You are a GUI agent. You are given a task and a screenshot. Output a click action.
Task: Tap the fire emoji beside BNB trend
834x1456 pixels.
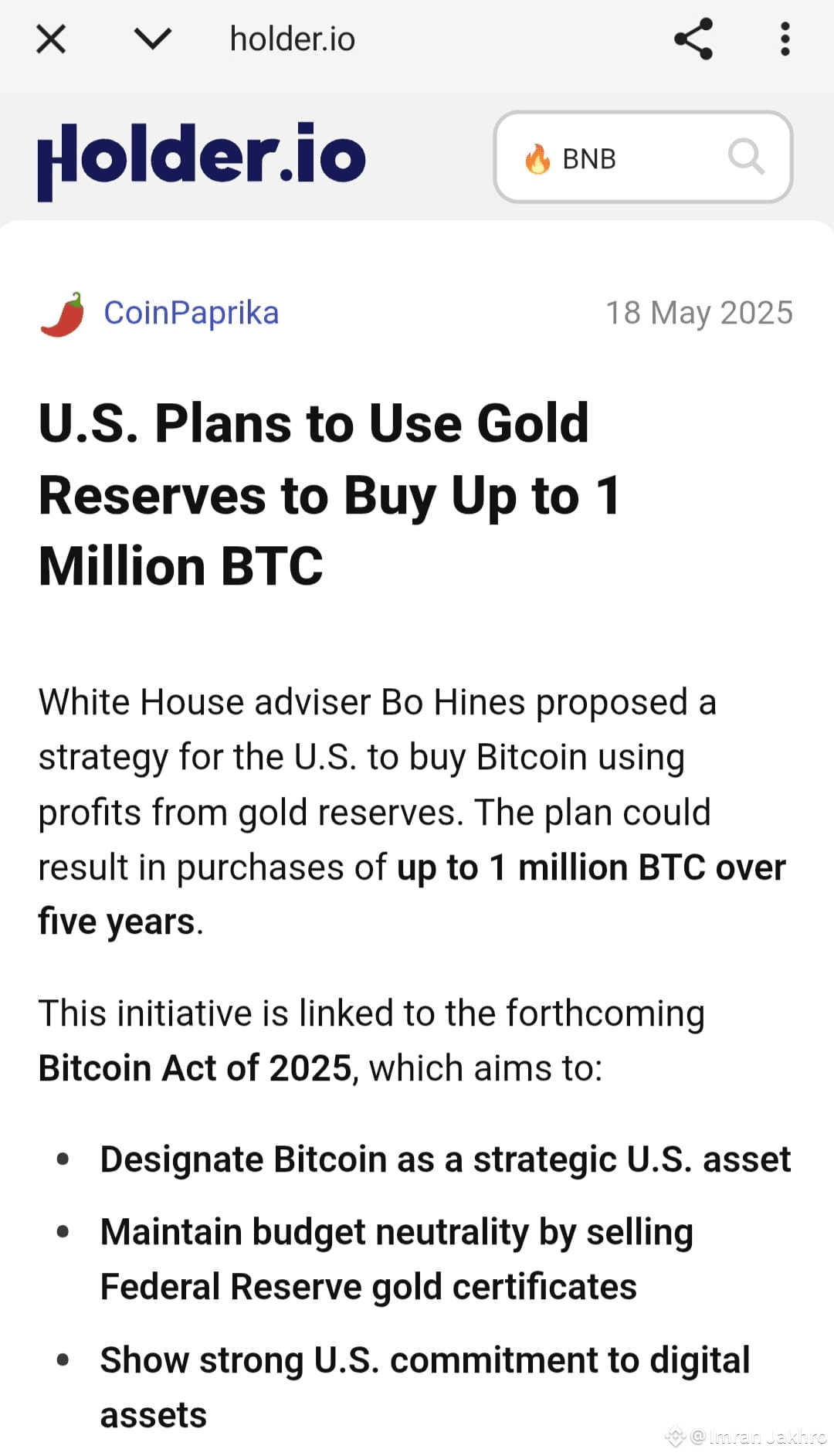point(536,158)
